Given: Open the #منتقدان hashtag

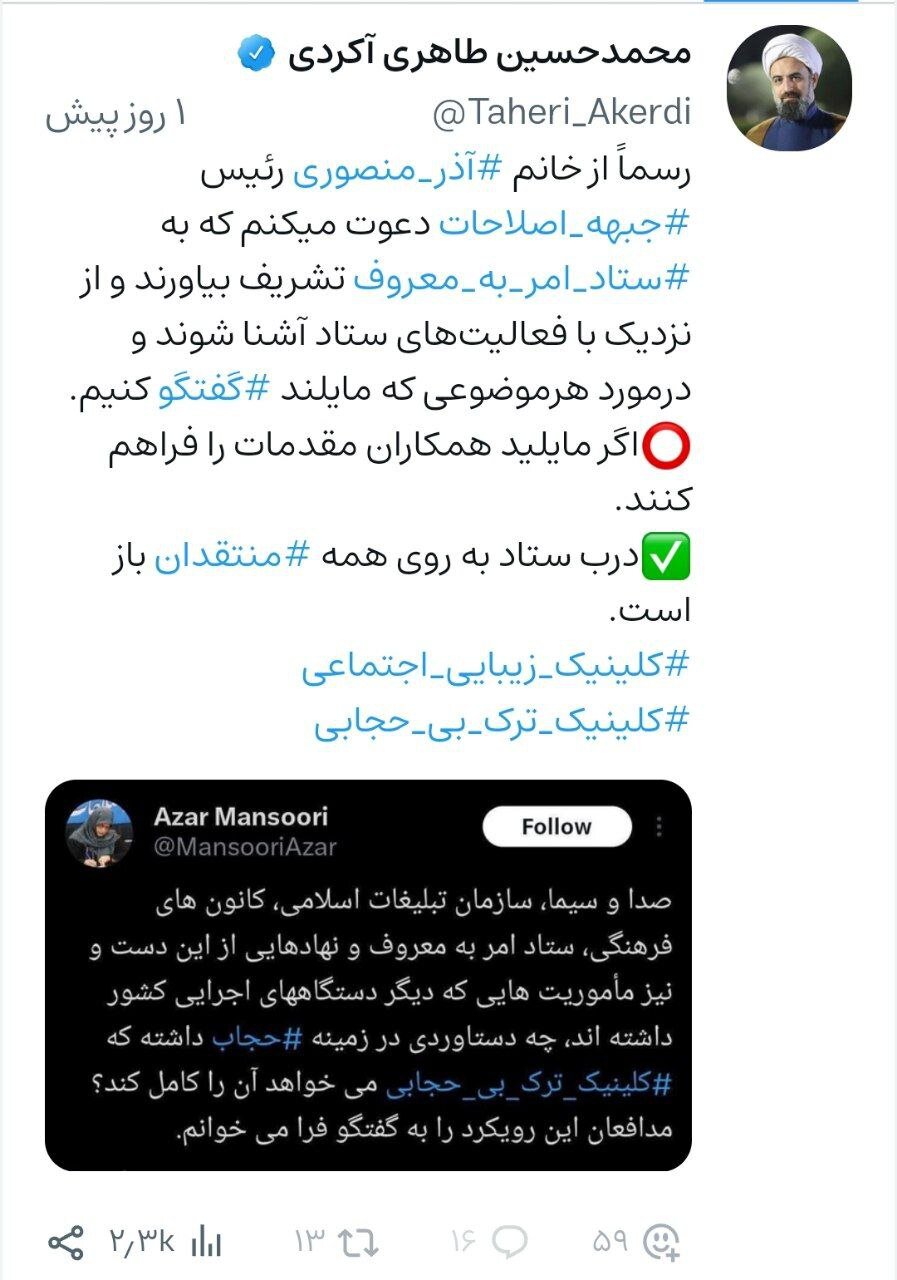Looking at the screenshot, I should tap(226, 555).
